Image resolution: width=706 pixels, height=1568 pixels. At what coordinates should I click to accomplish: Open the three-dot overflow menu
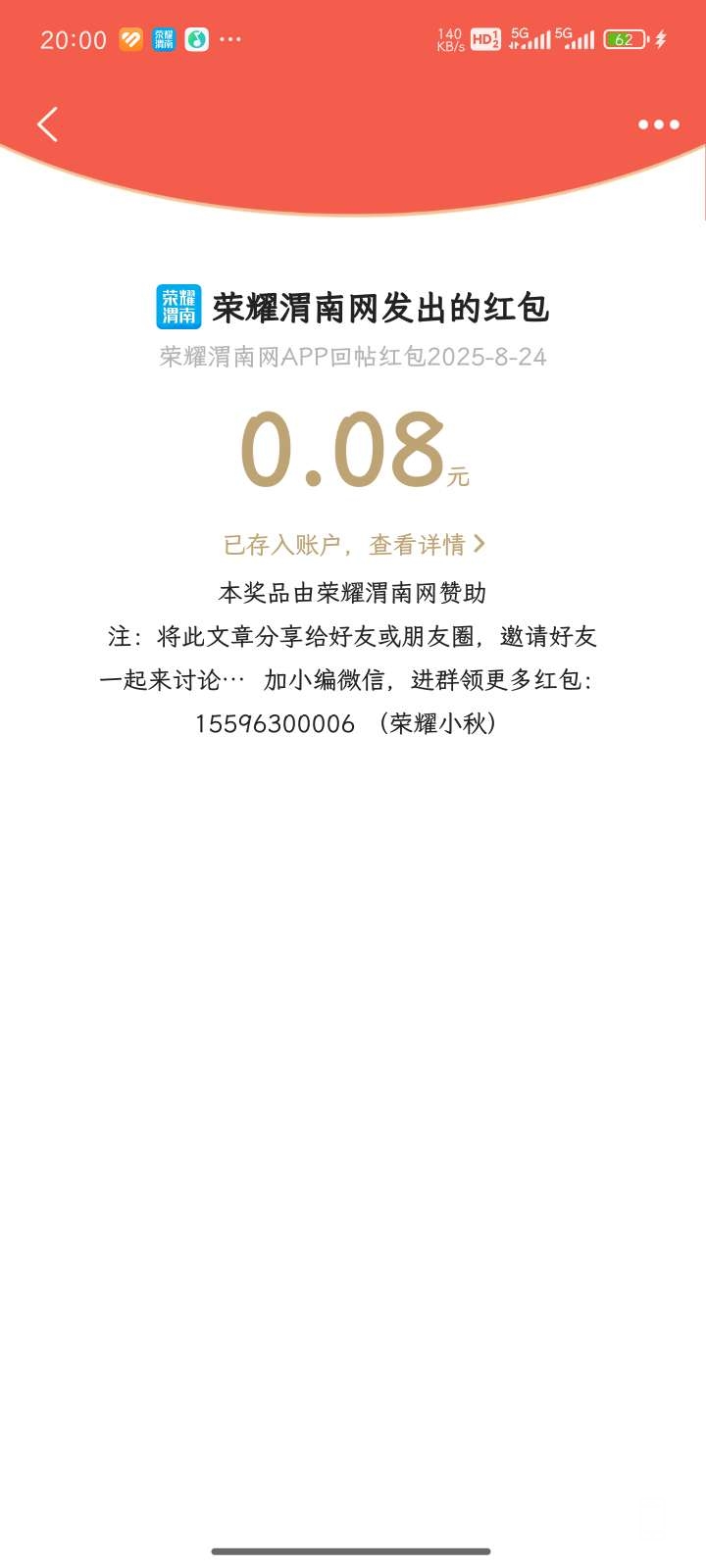tap(658, 124)
